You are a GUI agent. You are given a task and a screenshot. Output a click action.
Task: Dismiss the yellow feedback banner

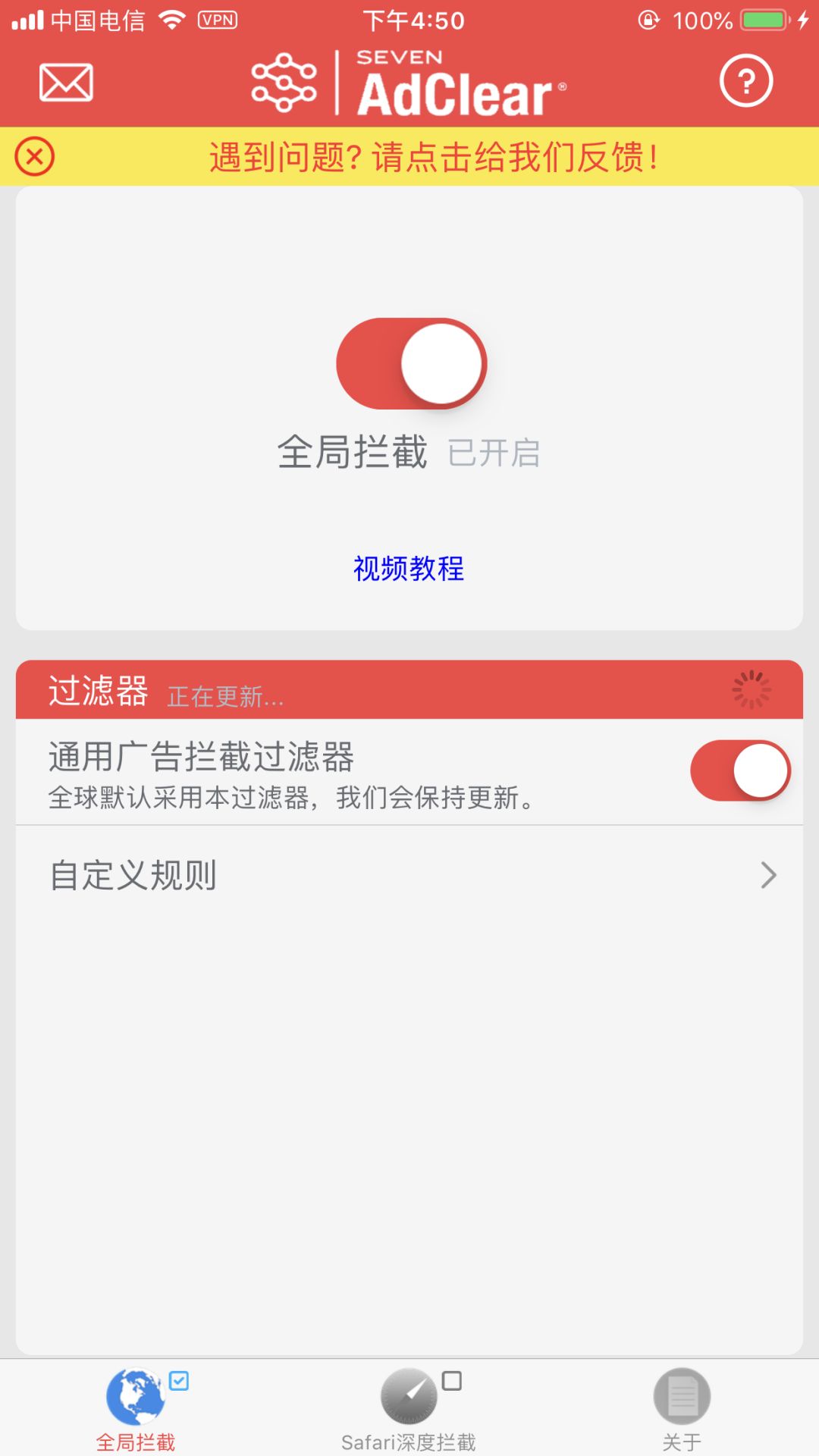35,157
